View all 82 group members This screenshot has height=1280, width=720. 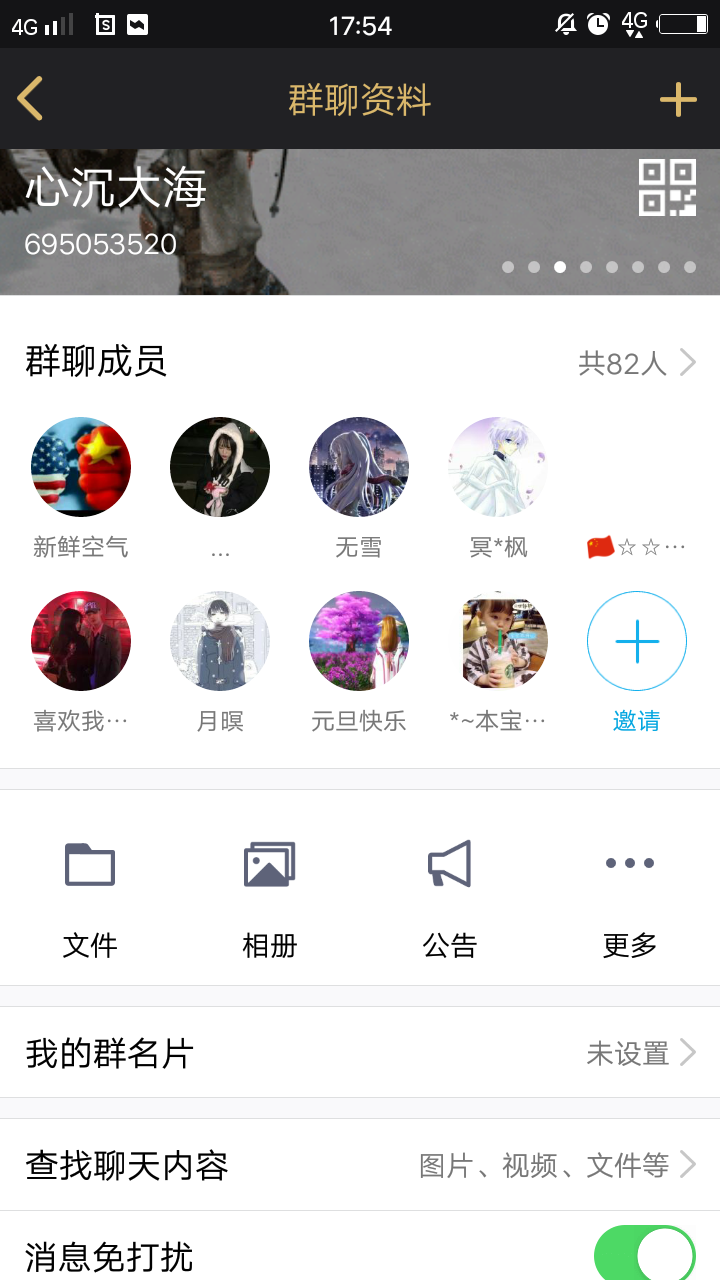pos(636,363)
